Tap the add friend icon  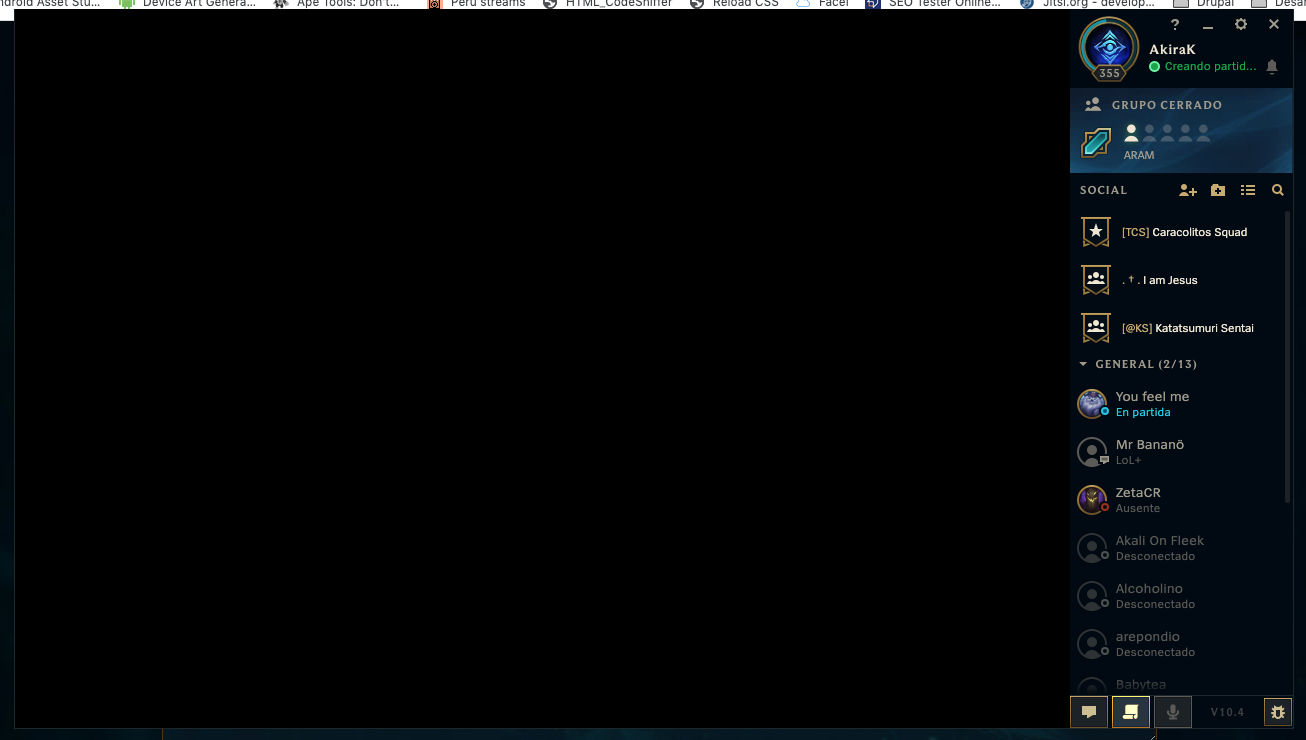[x=1187, y=190]
